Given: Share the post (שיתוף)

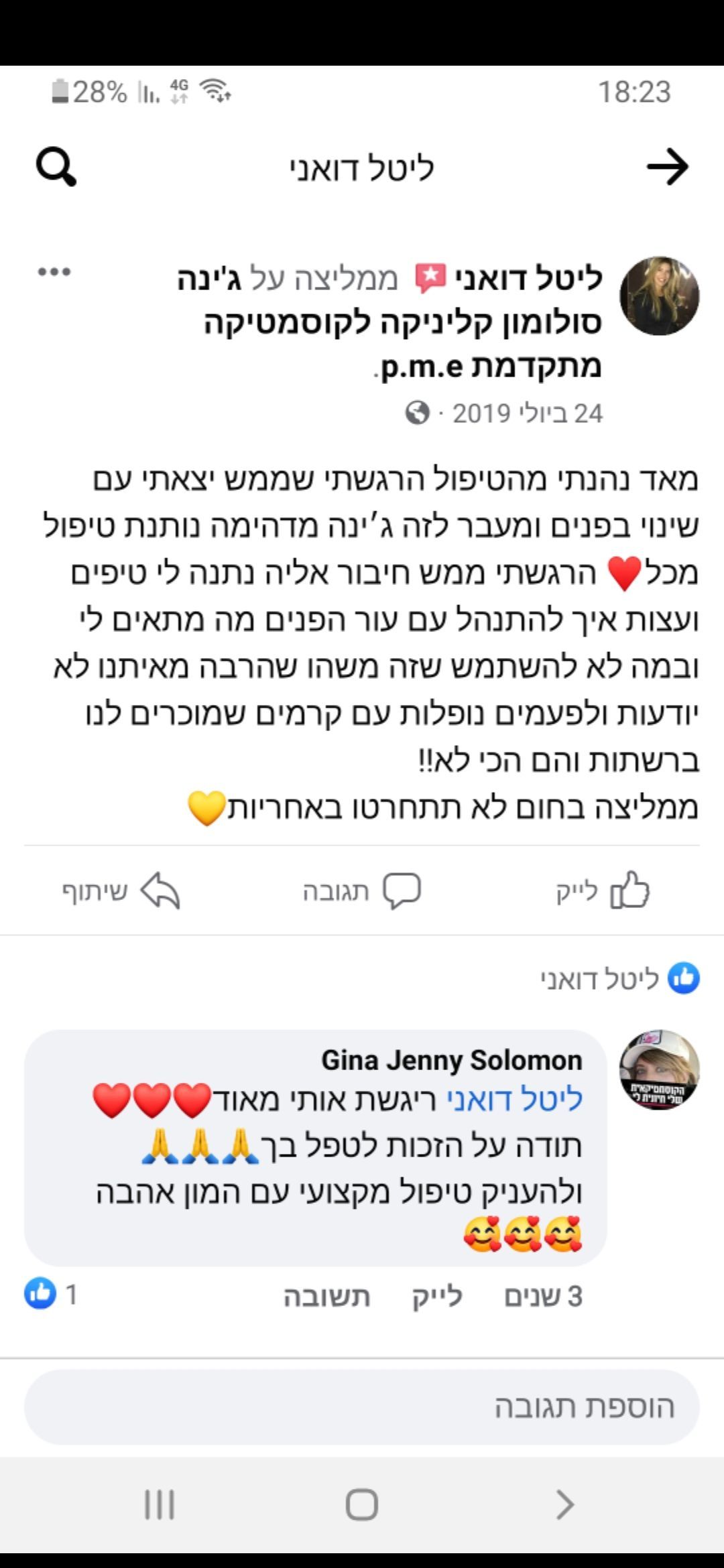Looking at the screenshot, I should (x=121, y=891).
